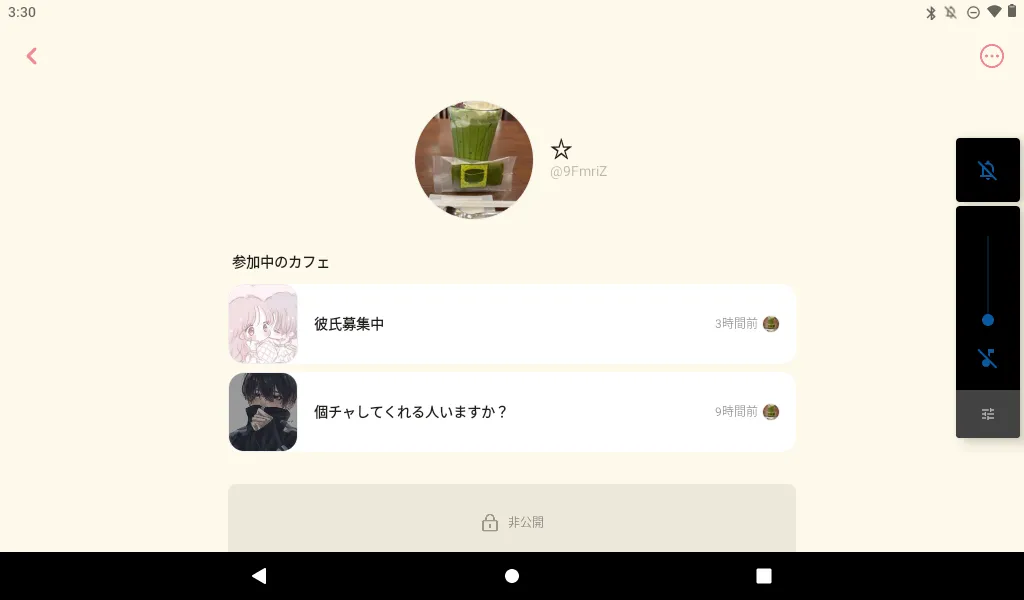1024x600 pixels.
Task: Return with the system back button
Action: (x=259, y=576)
